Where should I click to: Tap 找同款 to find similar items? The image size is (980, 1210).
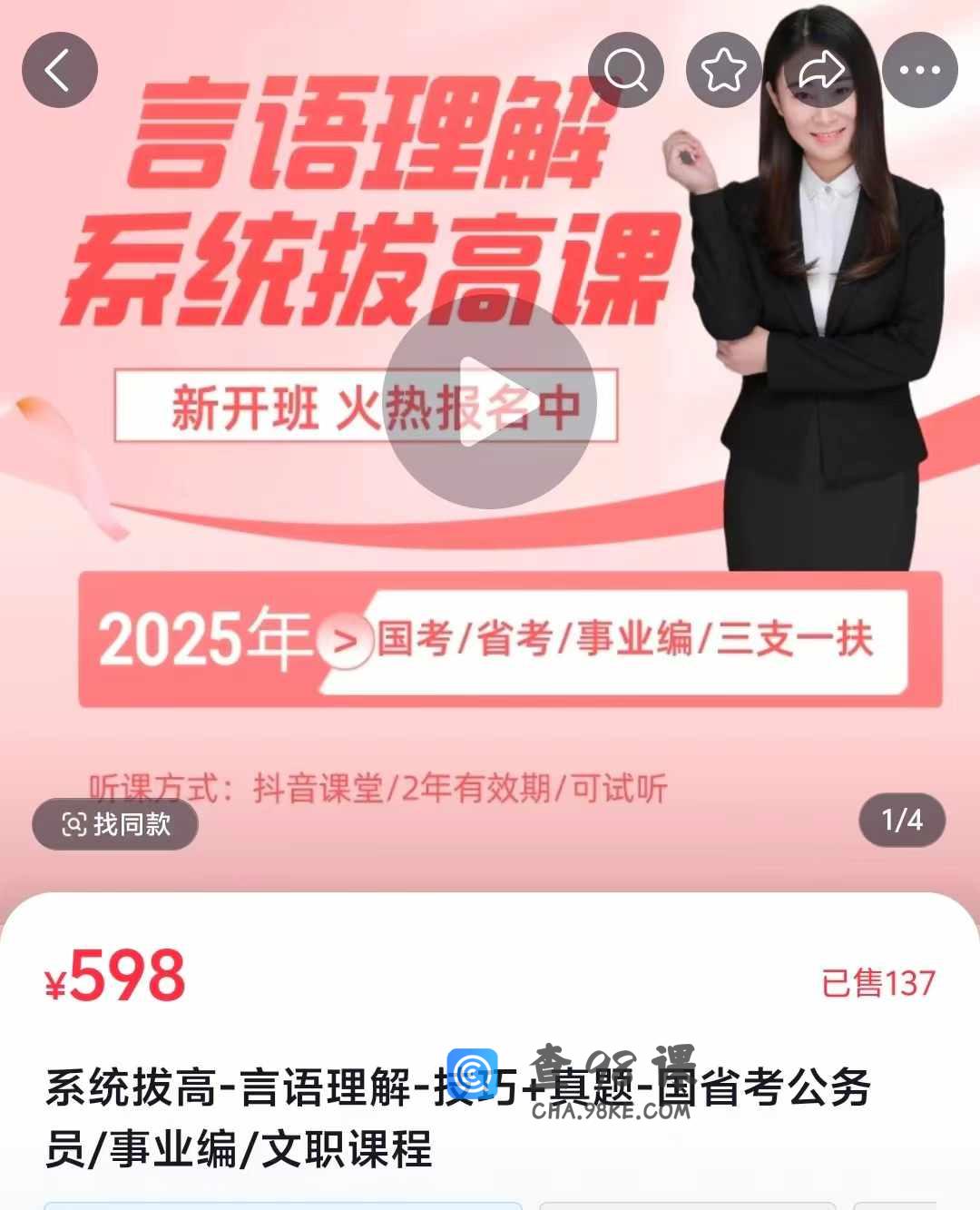pos(115,823)
